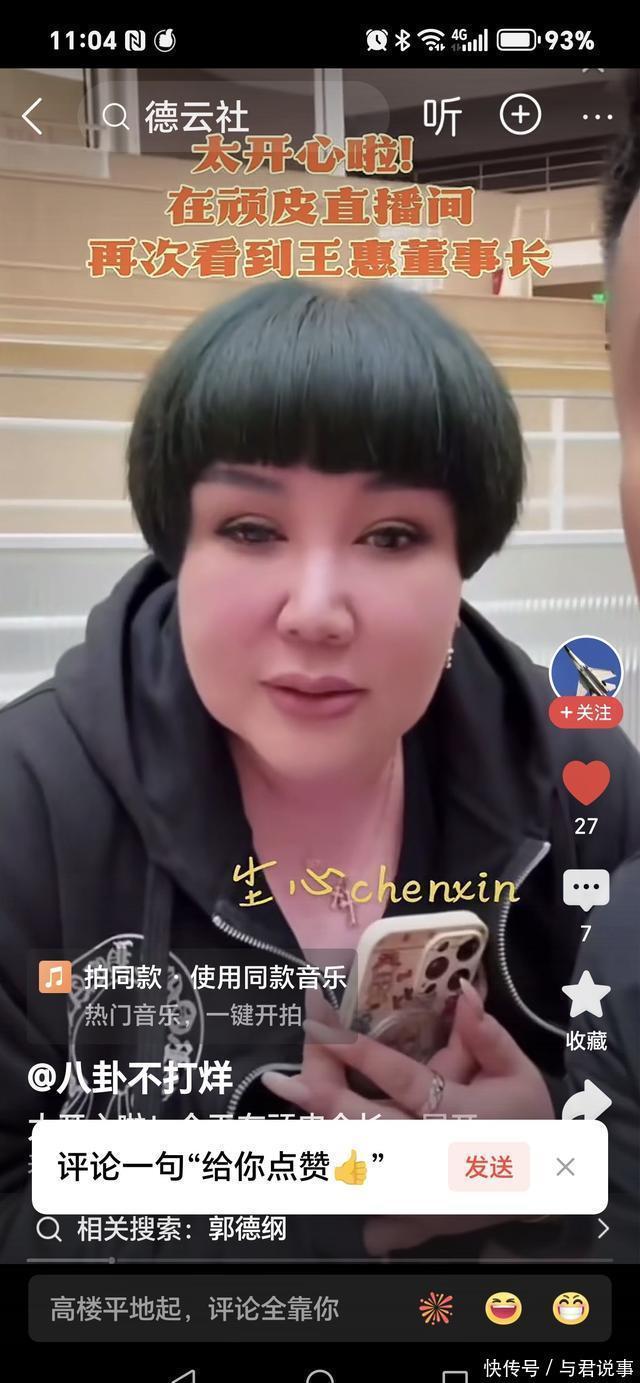Screen dimensions: 640x1383
Task: Tap the plus circle icon
Action: pyautogui.click(x=520, y=116)
